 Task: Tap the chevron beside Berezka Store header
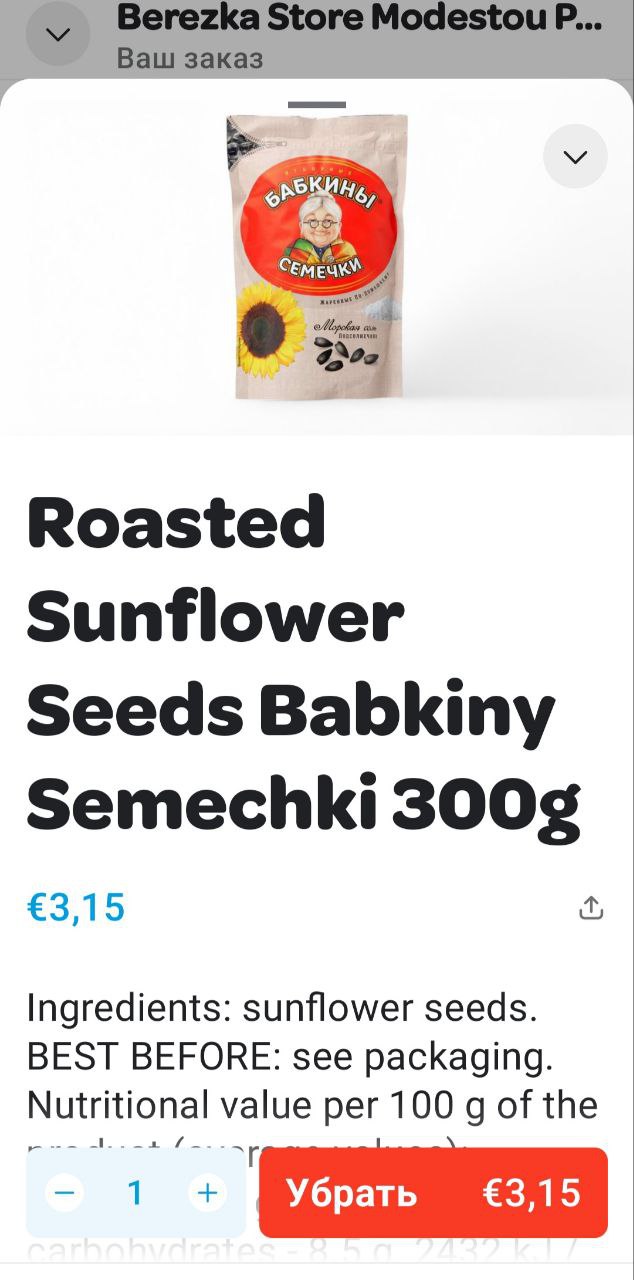[x=58, y=34]
